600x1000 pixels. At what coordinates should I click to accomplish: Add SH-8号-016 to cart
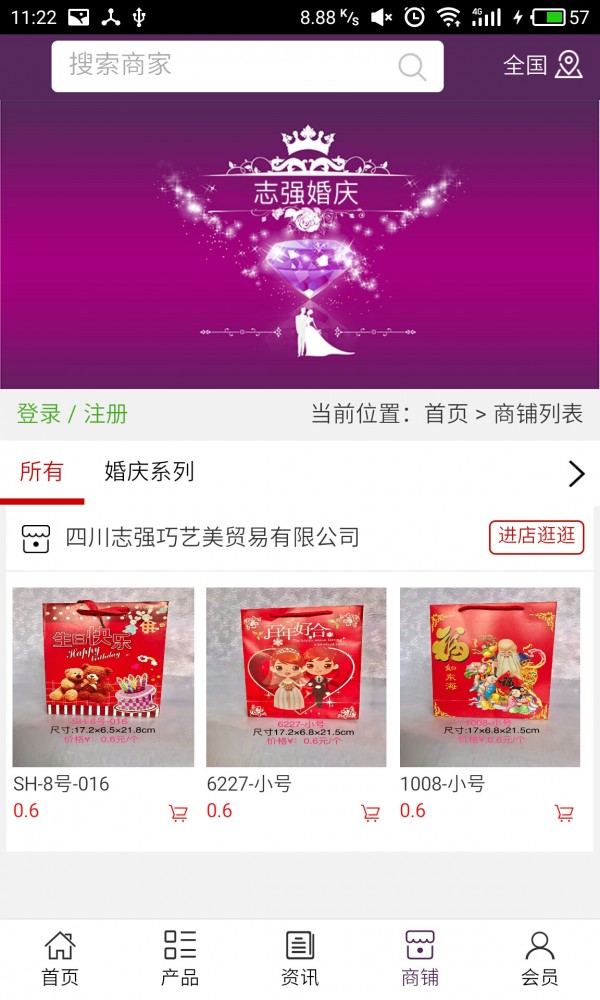tap(179, 813)
